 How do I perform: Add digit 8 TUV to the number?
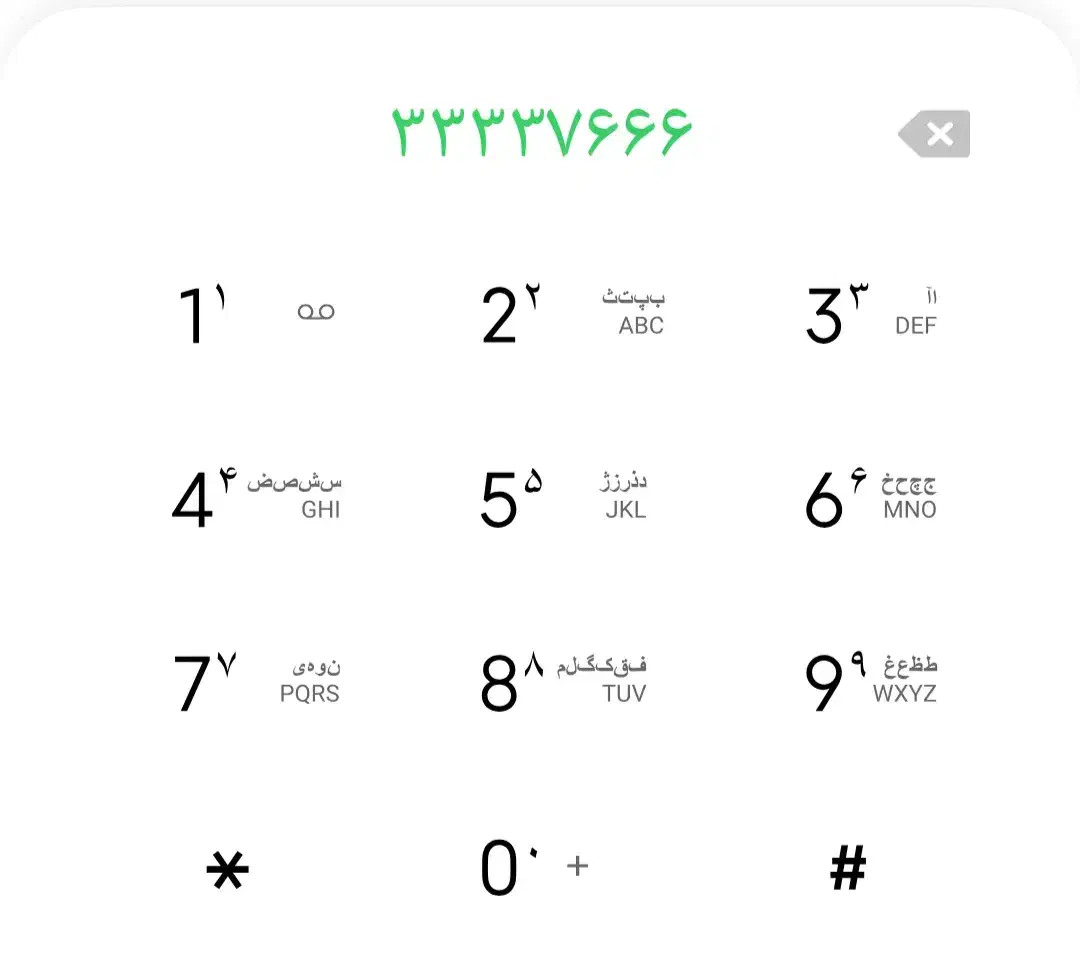(x=563, y=682)
